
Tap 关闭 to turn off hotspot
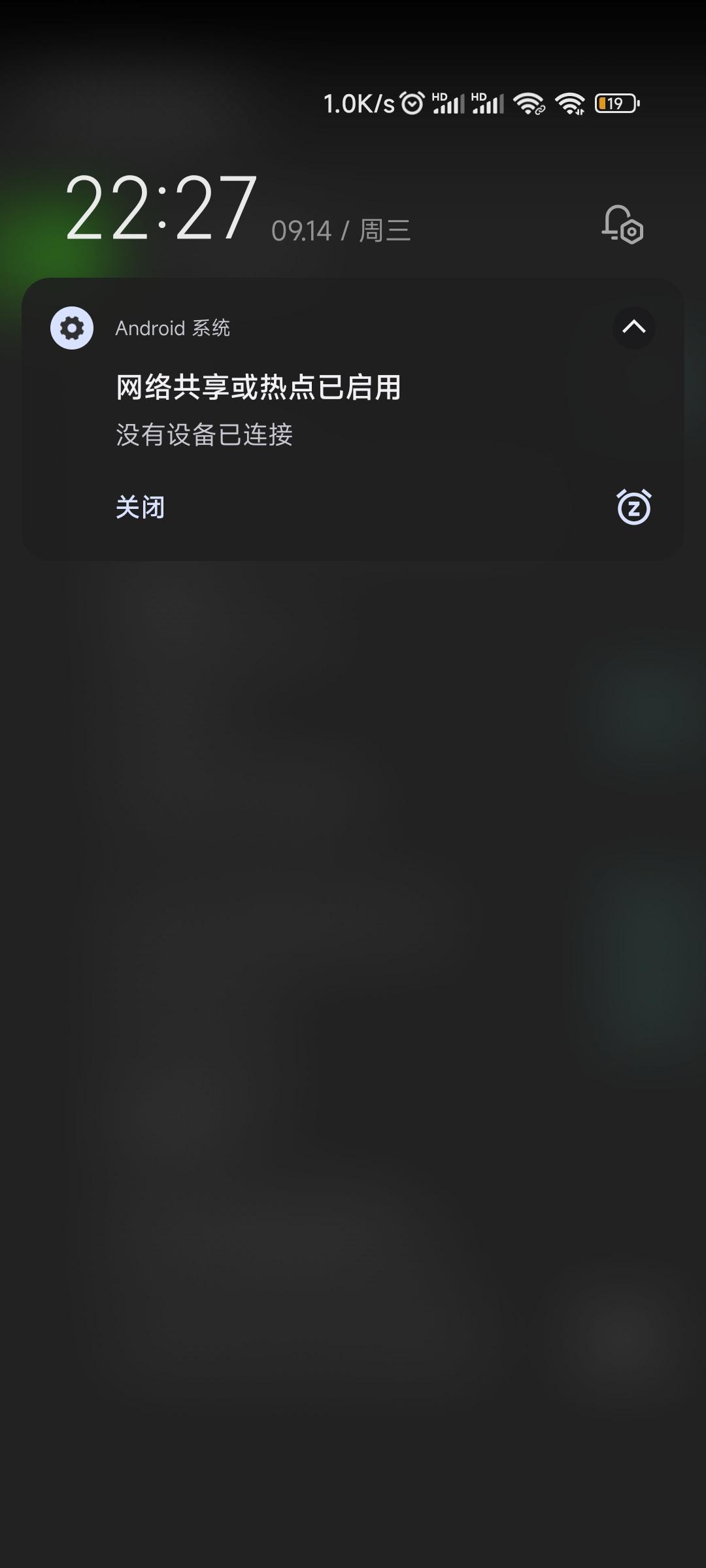140,508
